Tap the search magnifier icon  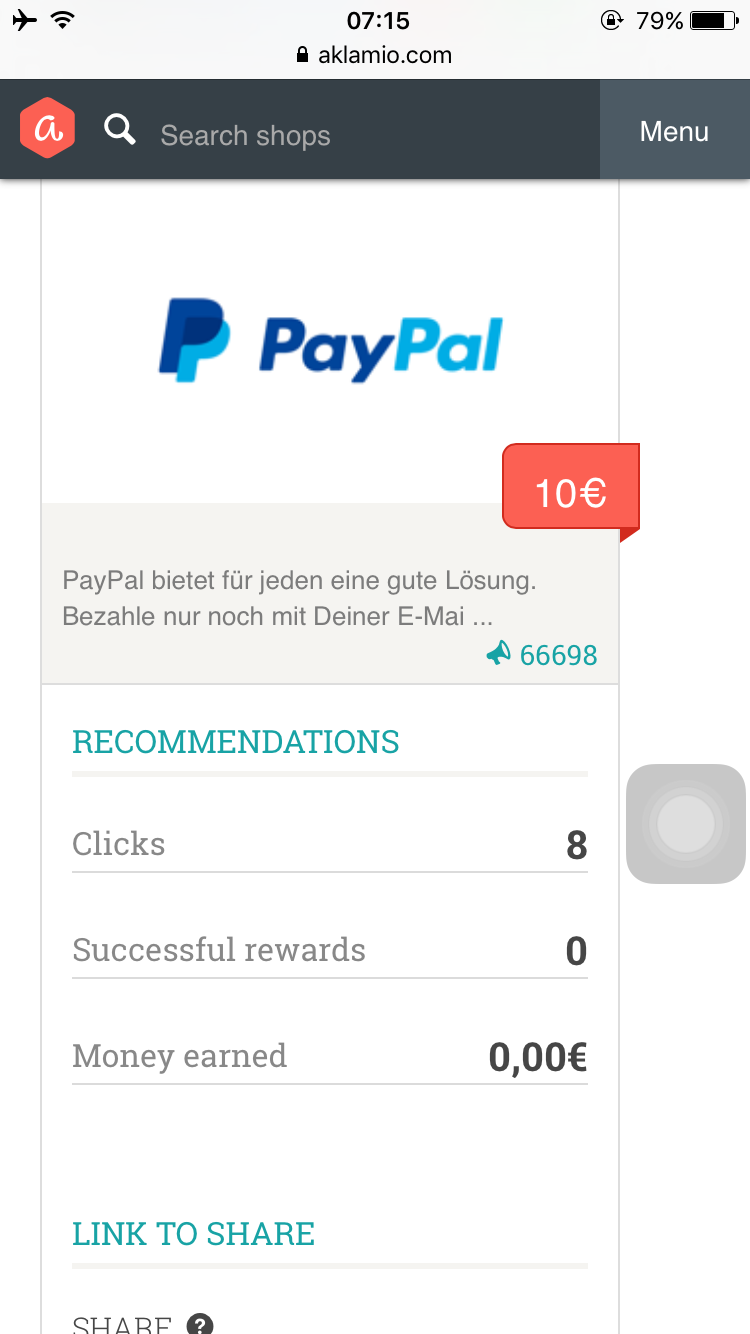tap(120, 129)
